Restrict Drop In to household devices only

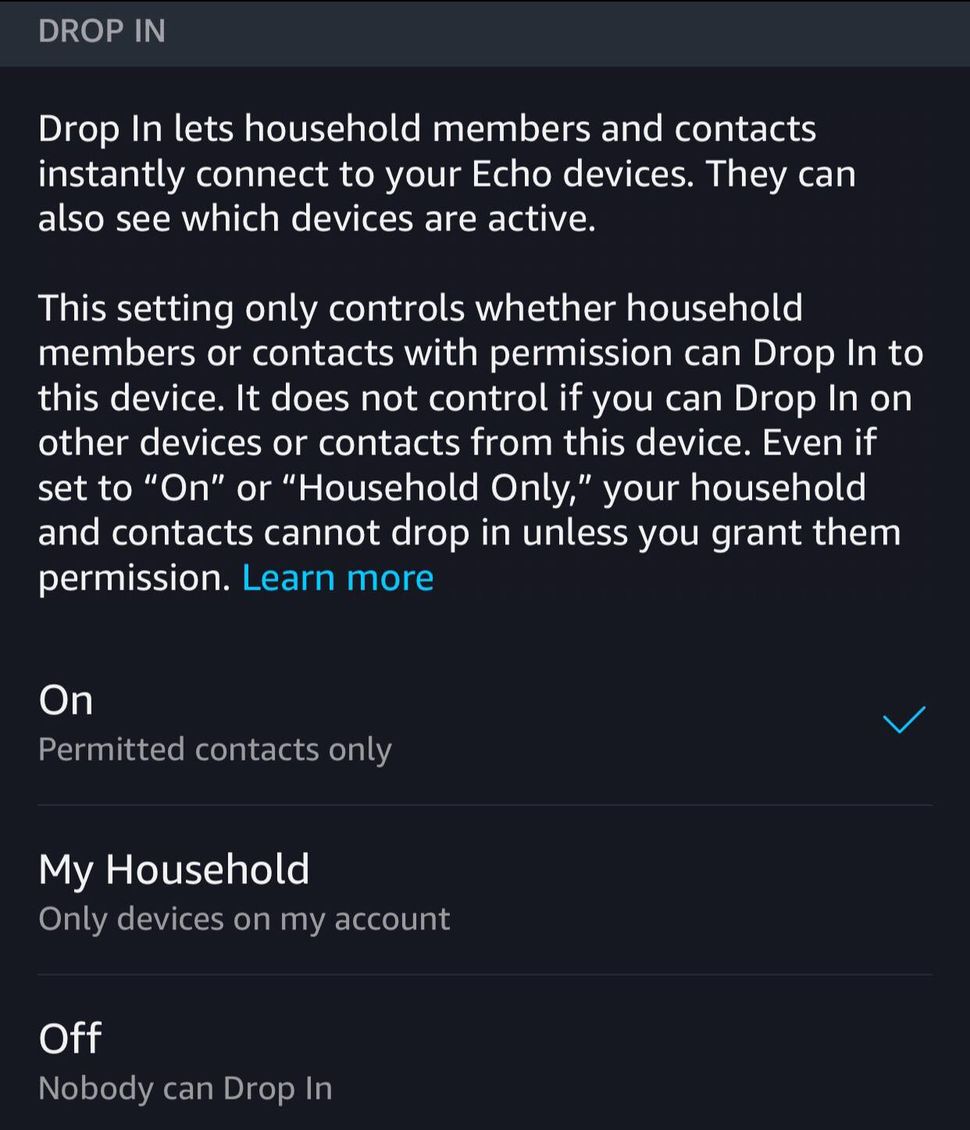pyautogui.click(x=400, y=890)
